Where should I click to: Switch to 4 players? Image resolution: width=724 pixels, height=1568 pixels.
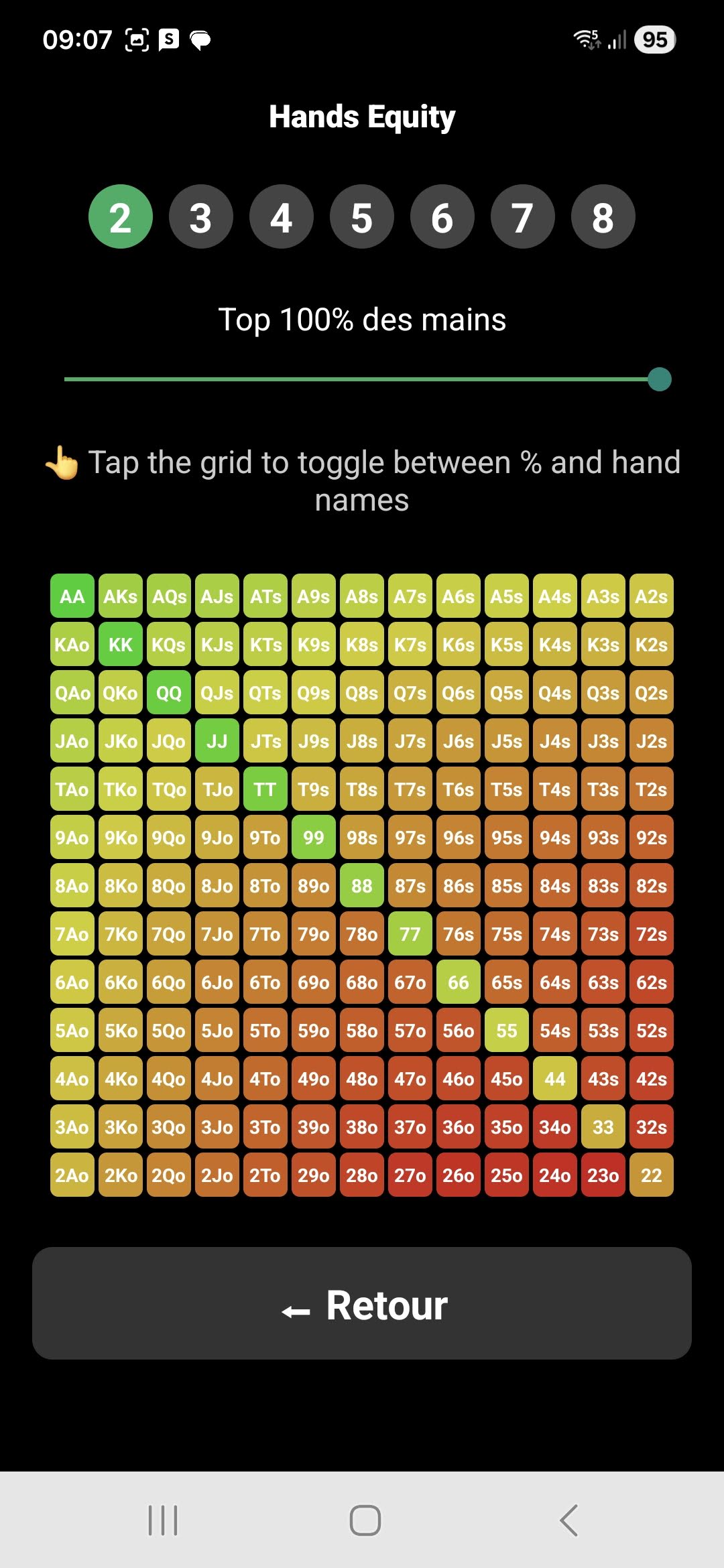tap(282, 217)
